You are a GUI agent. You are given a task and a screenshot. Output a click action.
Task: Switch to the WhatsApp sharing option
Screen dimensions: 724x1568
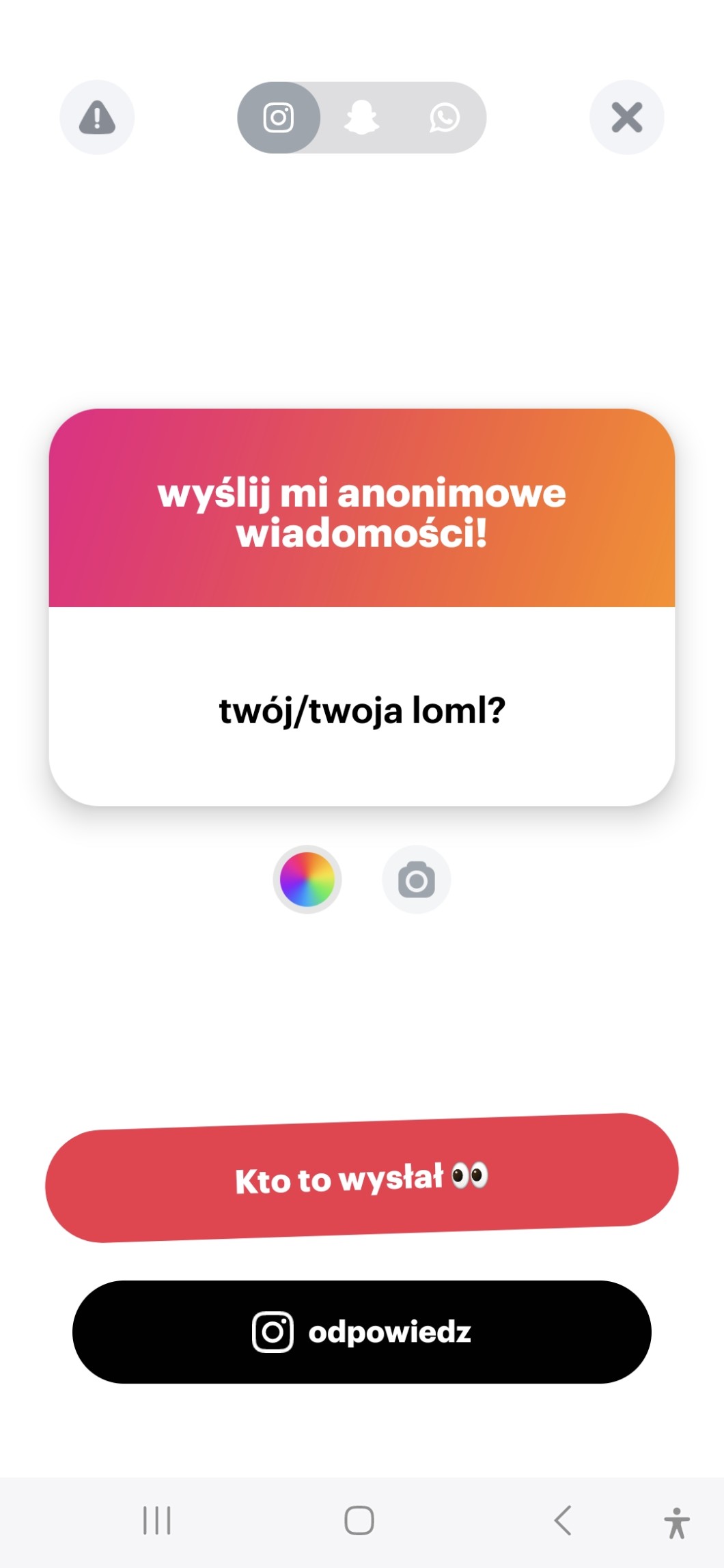(445, 117)
